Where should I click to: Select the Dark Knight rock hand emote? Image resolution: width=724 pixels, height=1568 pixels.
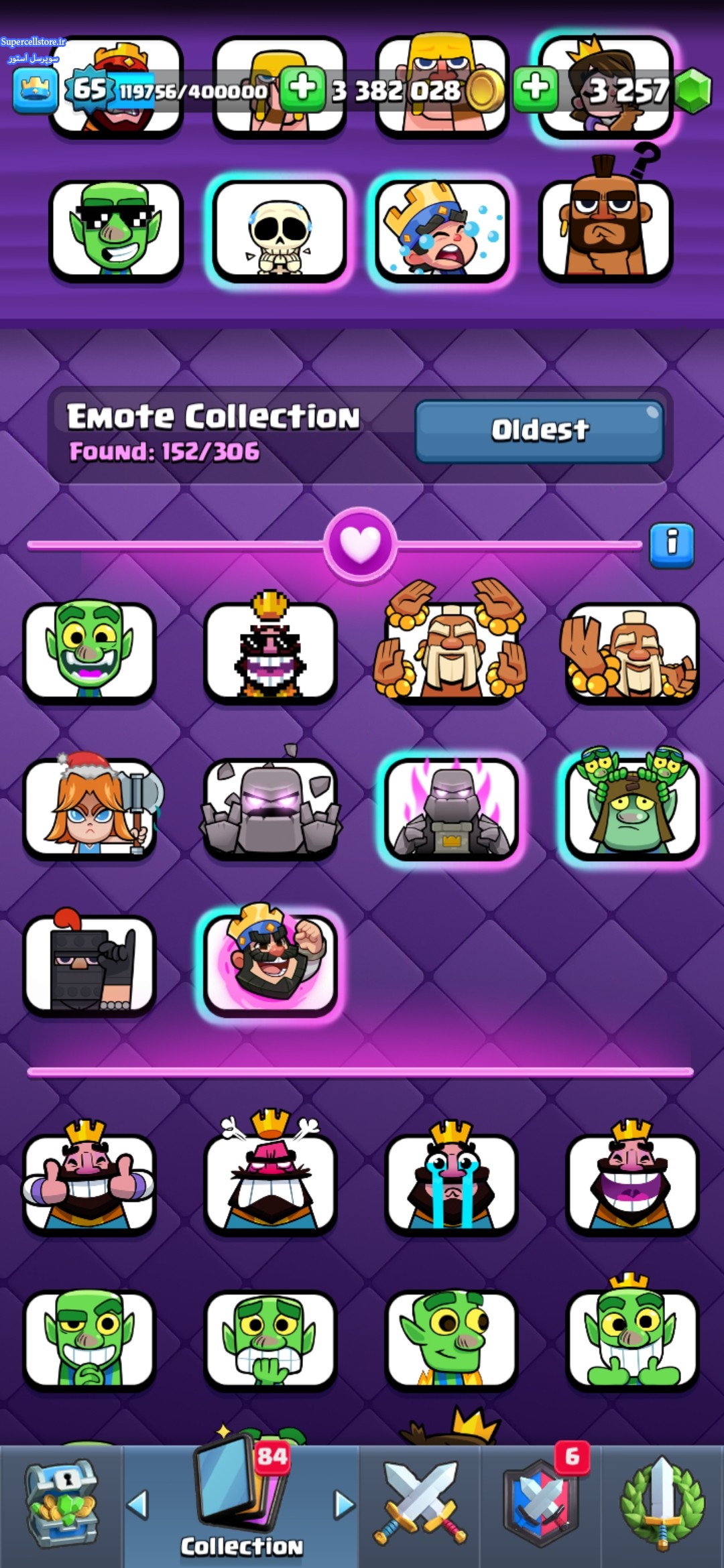coord(90,964)
